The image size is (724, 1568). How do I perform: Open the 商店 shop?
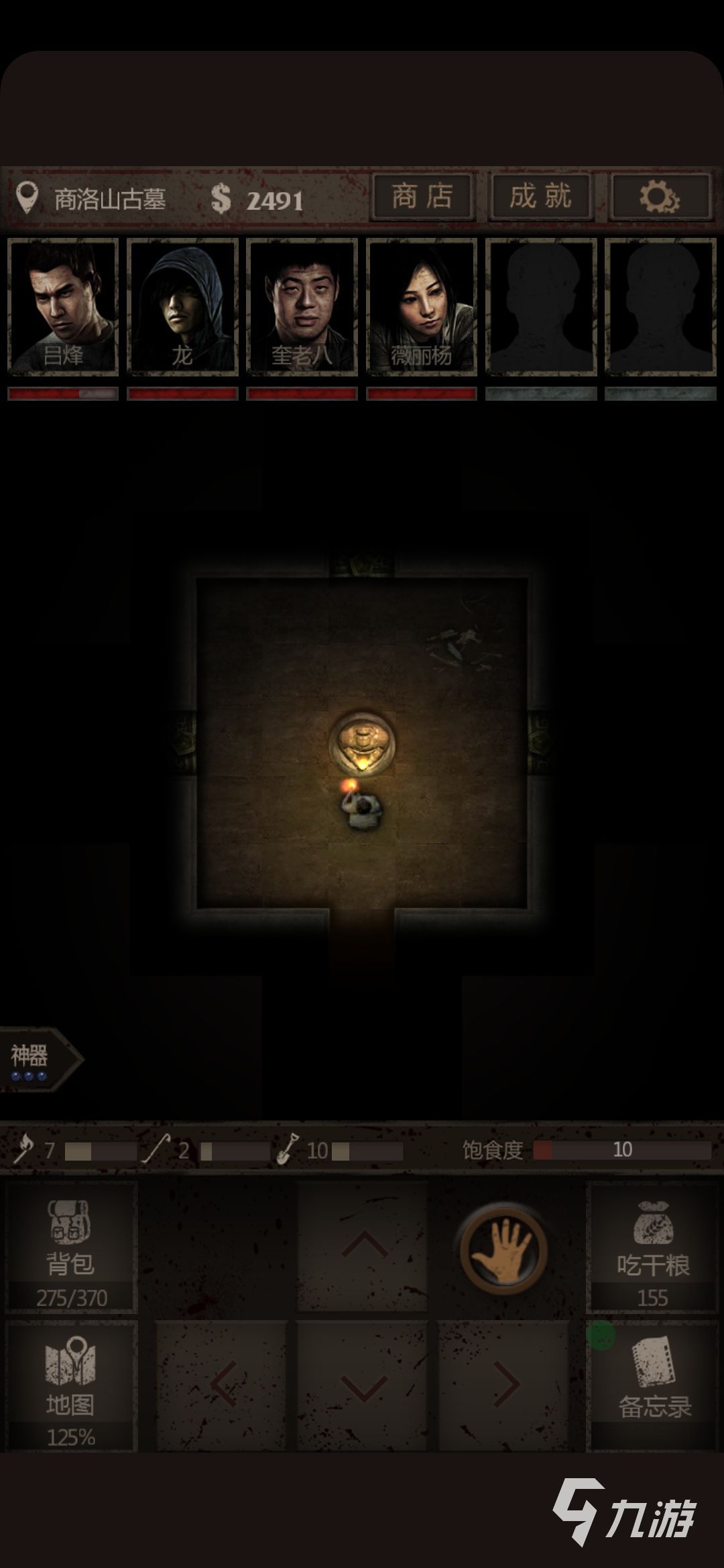click(x=423, y=197)
